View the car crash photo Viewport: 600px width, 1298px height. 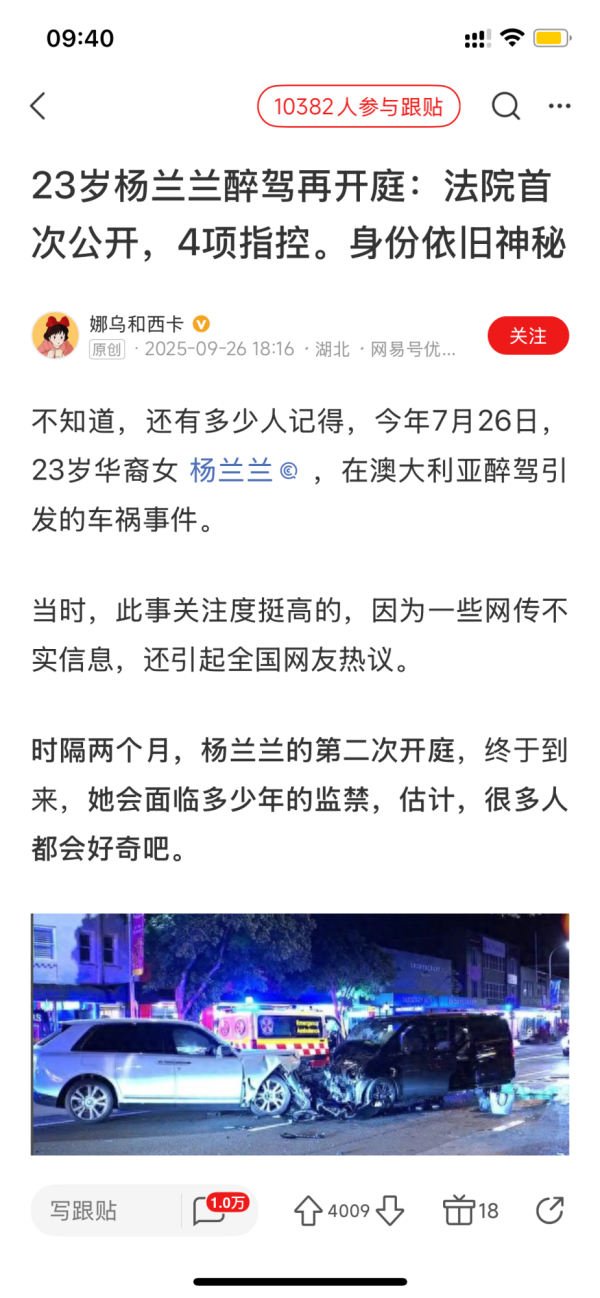point(300,1034)
